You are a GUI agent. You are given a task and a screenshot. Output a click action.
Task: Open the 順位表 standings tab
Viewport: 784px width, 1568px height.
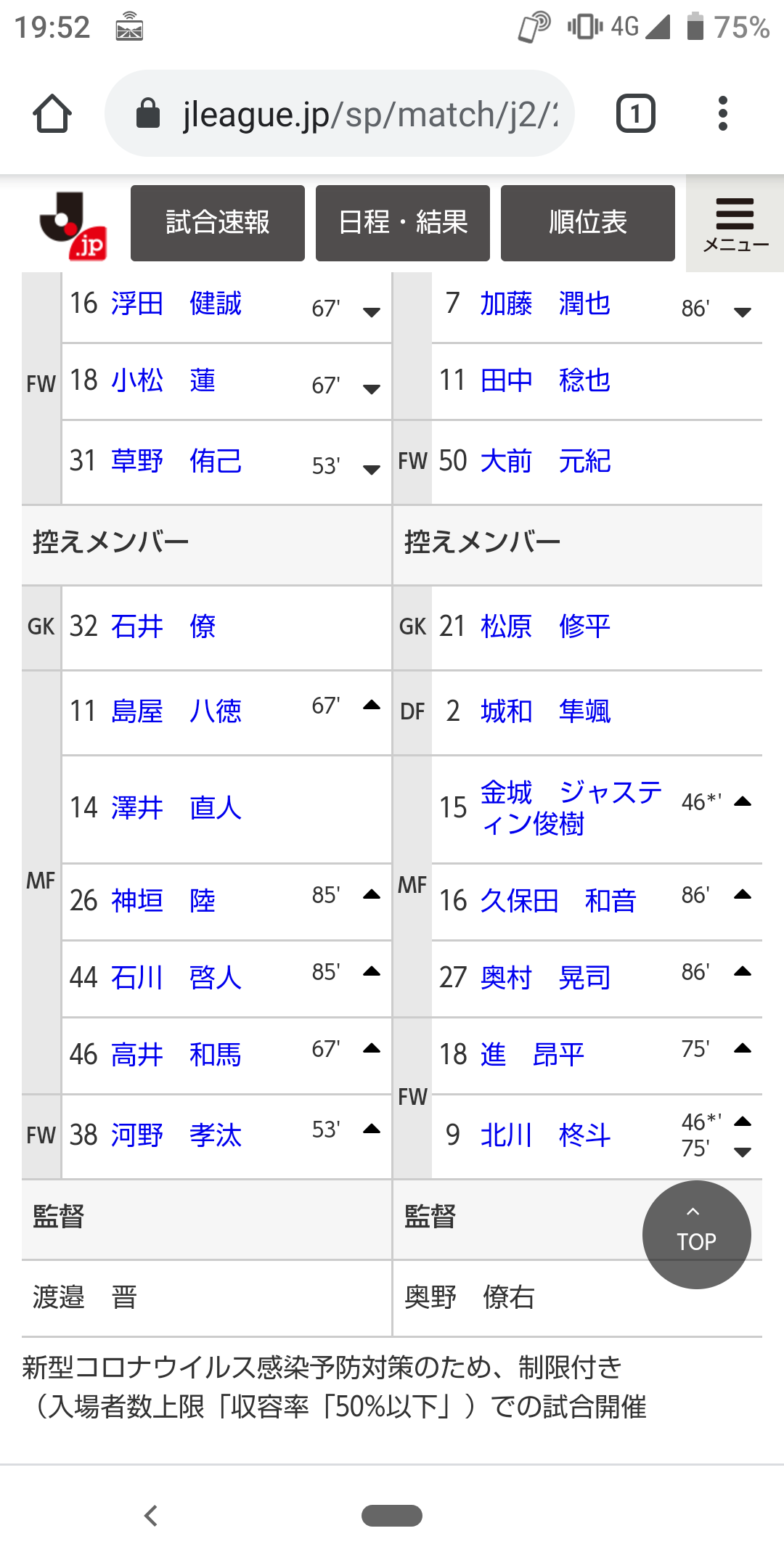[x=588, y=223]
